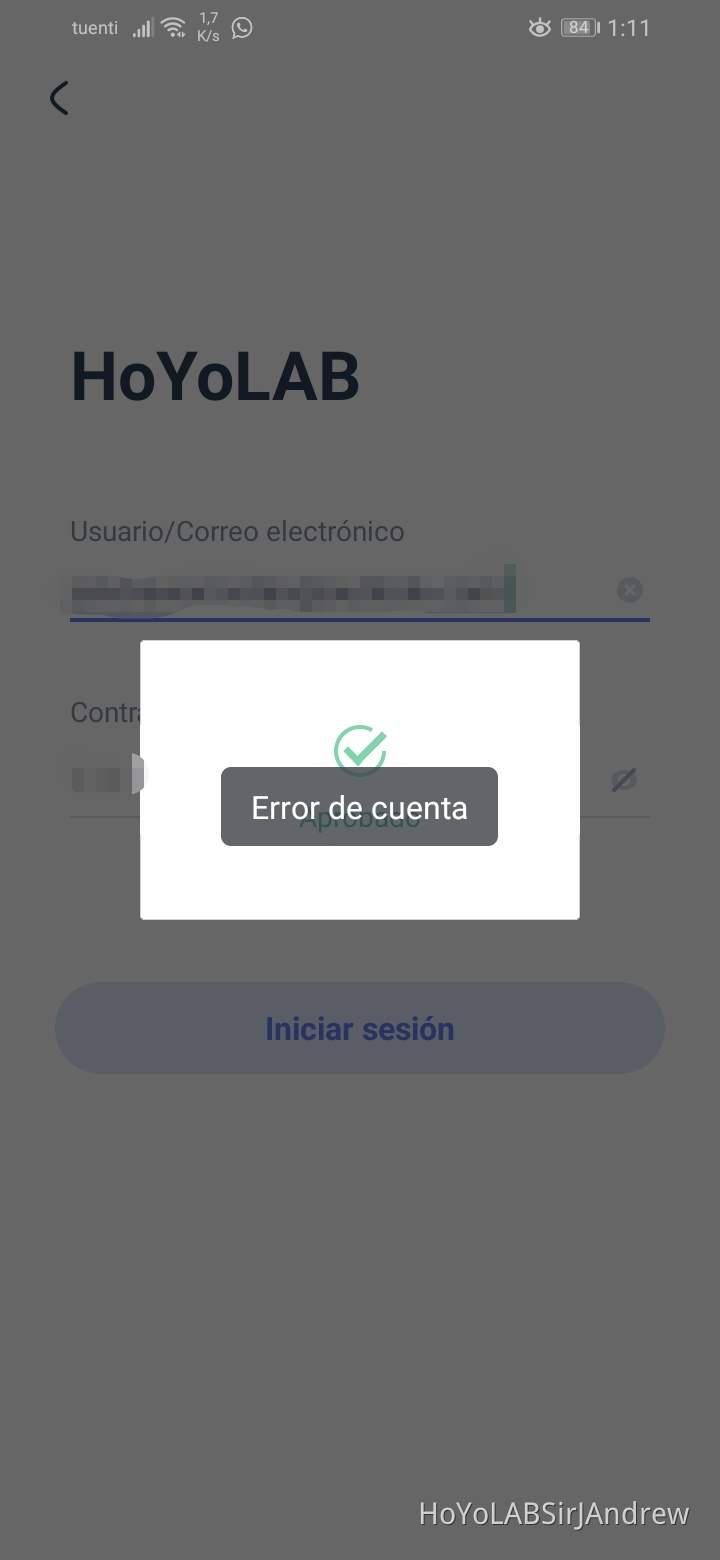Click inside the username input field

(300, 589)
